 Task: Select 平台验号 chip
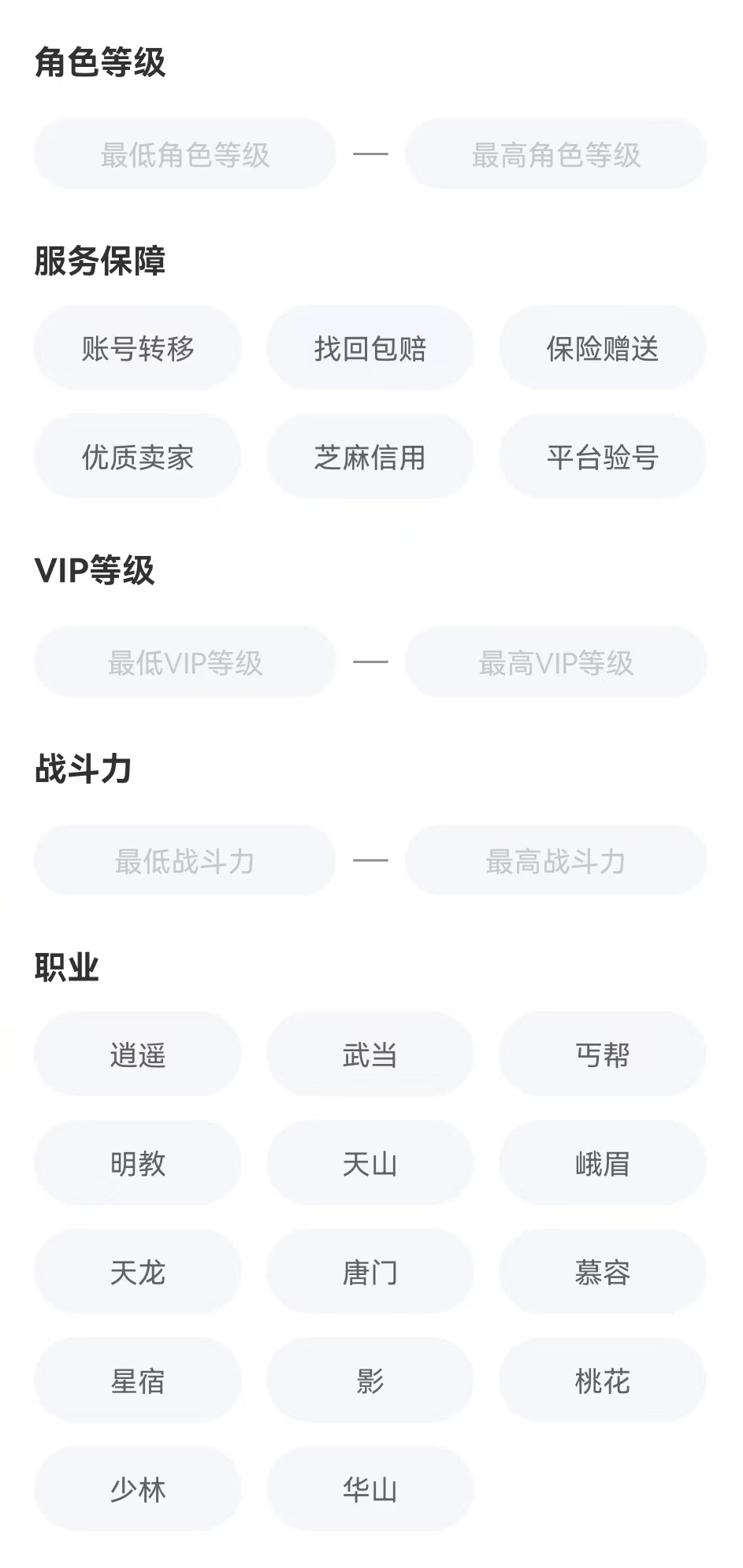point(603,457)
